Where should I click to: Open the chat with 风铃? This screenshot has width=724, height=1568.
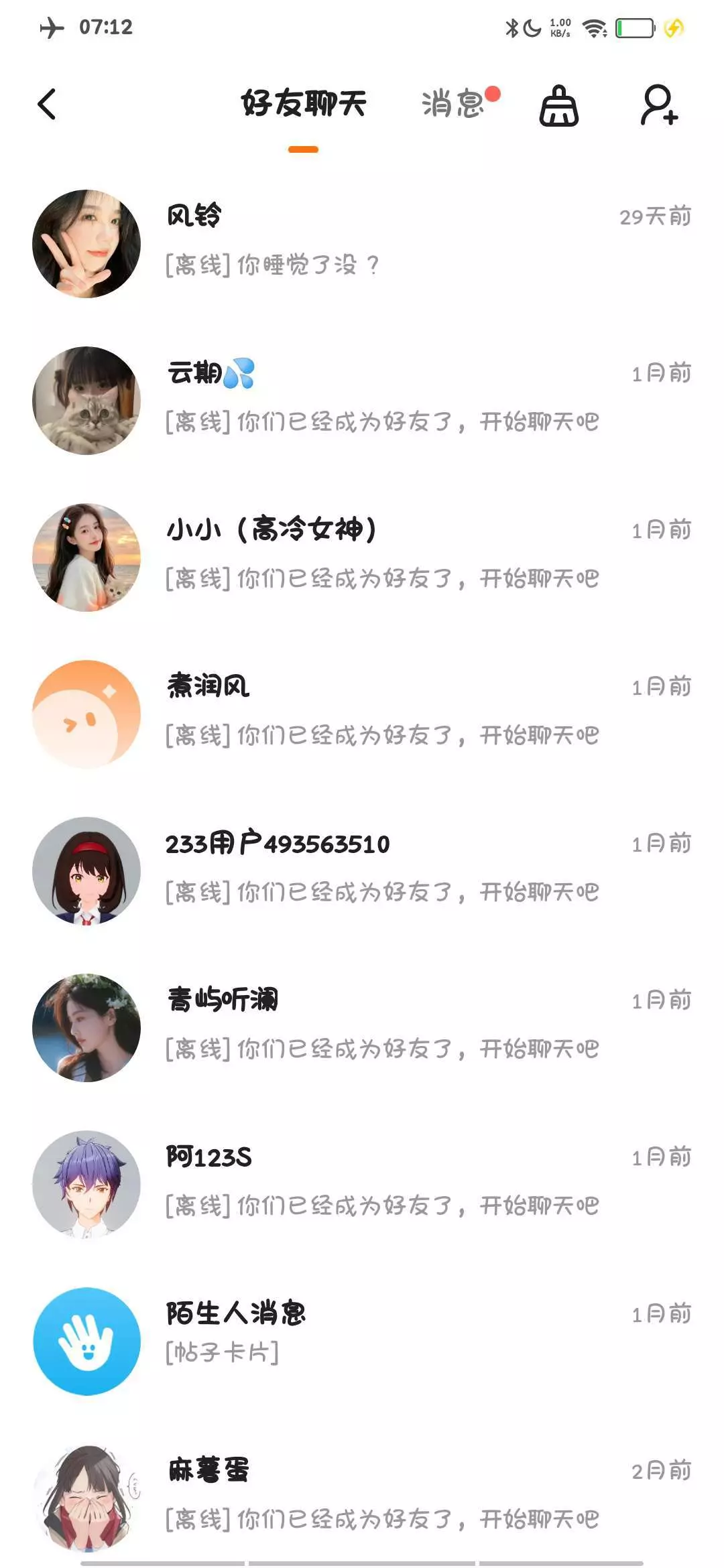pos(362,243)
